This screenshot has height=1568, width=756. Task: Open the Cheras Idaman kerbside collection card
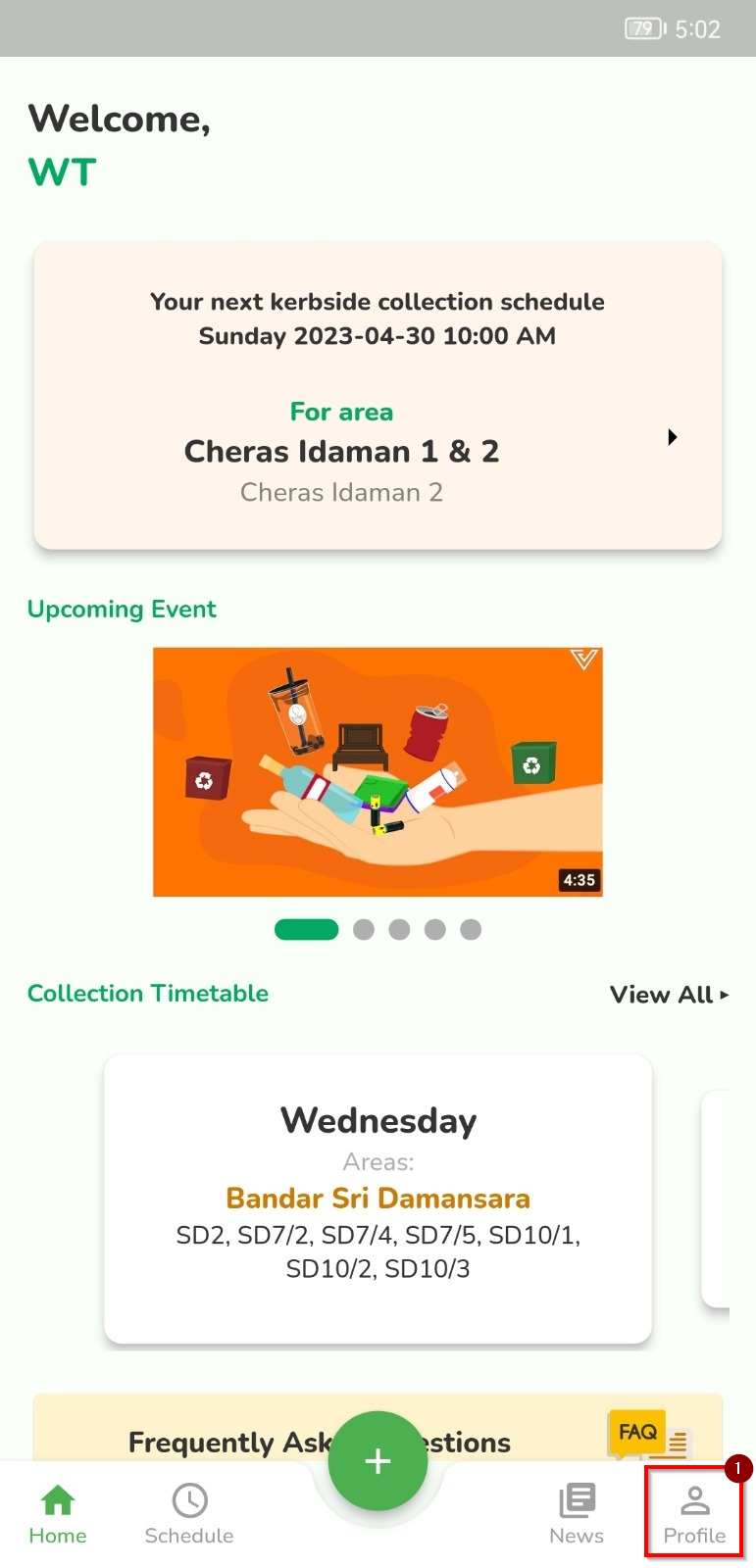378,396
